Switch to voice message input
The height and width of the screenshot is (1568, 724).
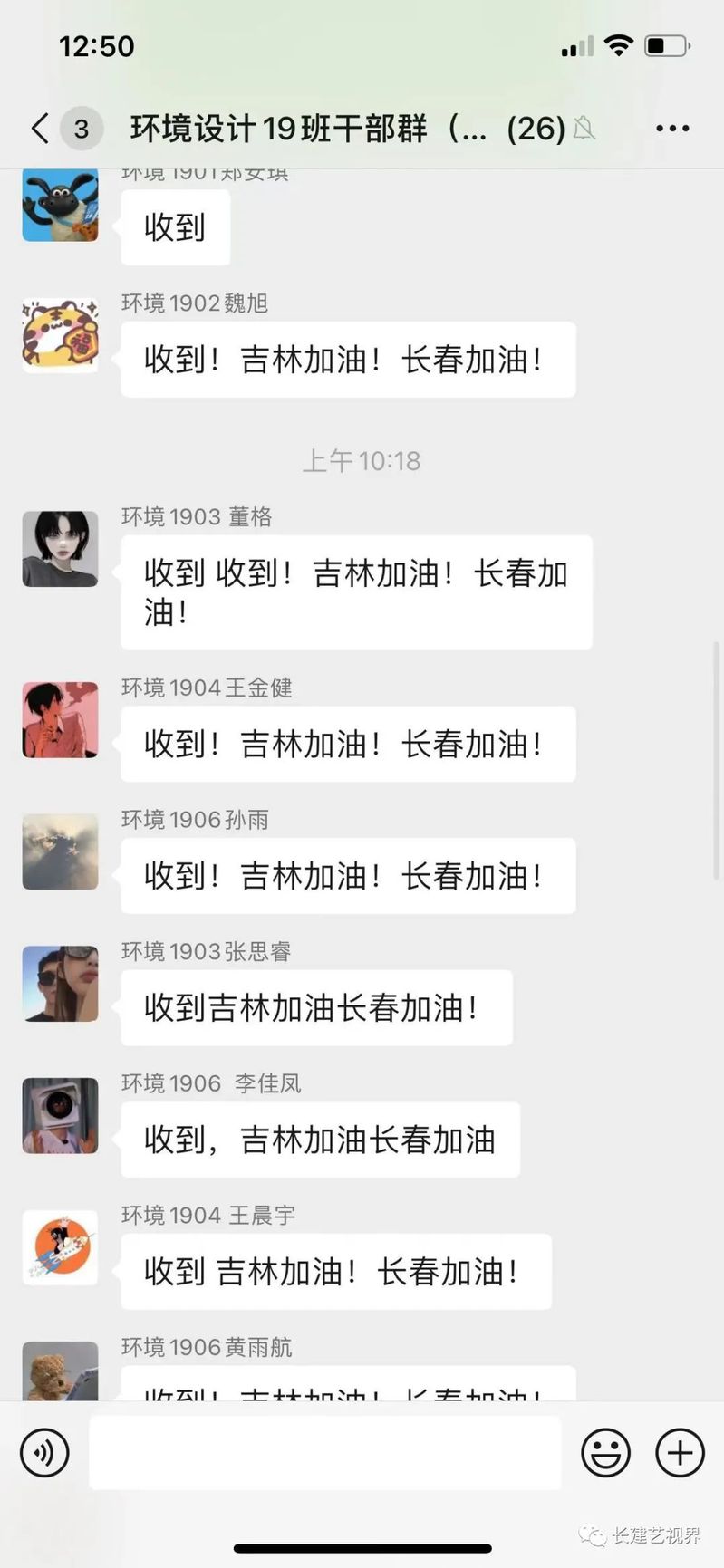44,1452
